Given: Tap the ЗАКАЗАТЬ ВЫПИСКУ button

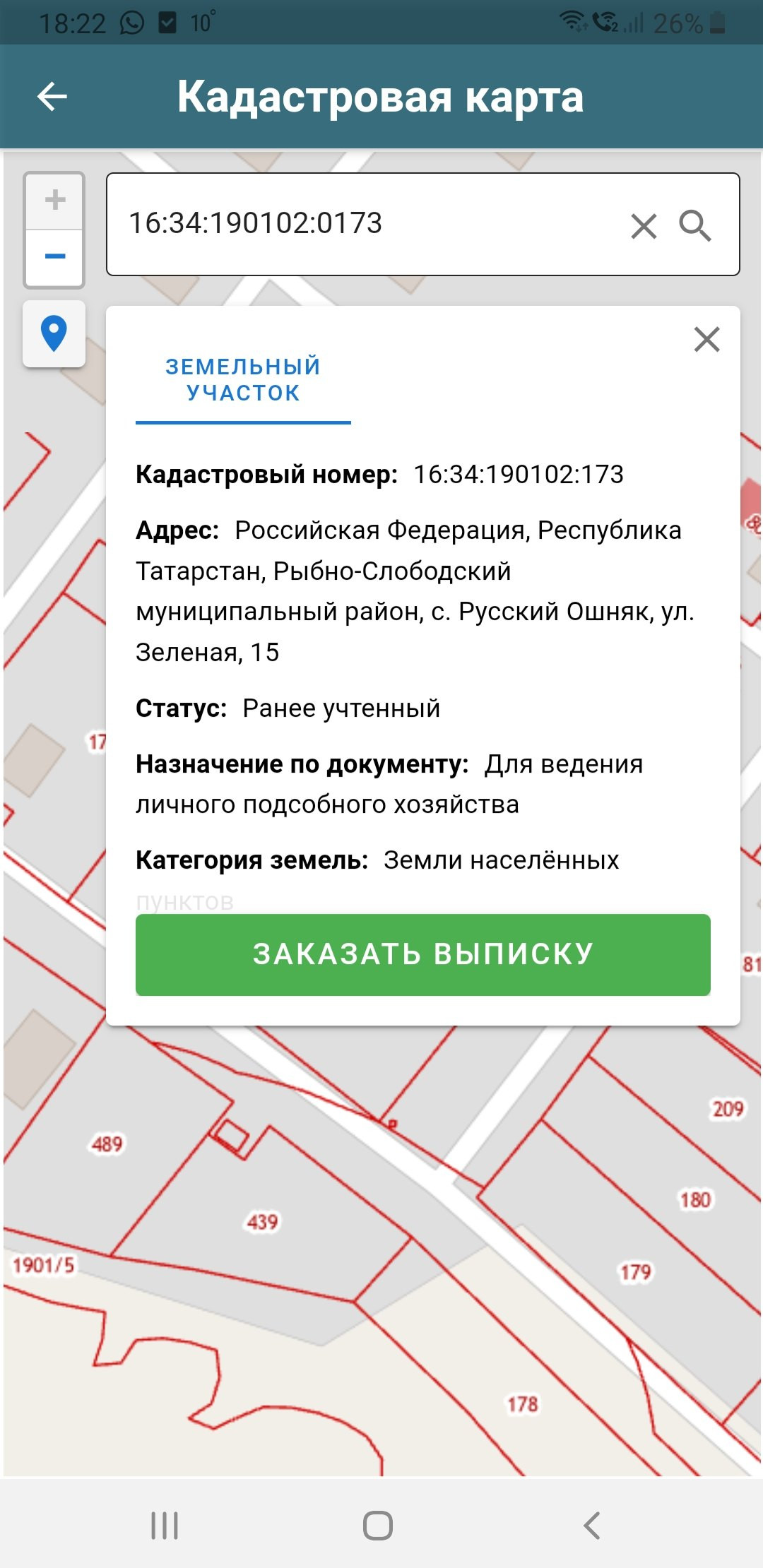Looking at the screenshot, I should pos(422,954).
